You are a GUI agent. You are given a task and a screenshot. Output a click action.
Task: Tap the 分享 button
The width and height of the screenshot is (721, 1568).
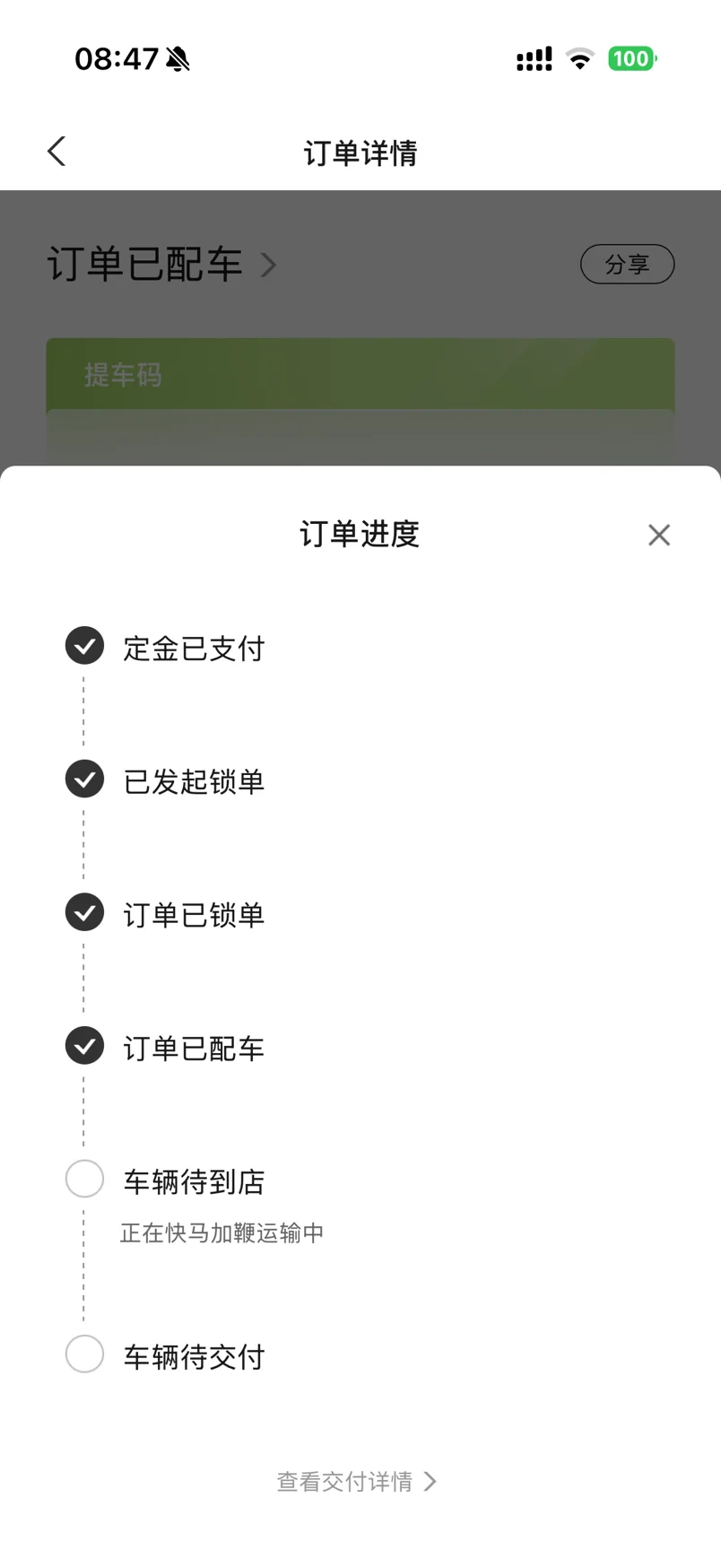(627, 264)
